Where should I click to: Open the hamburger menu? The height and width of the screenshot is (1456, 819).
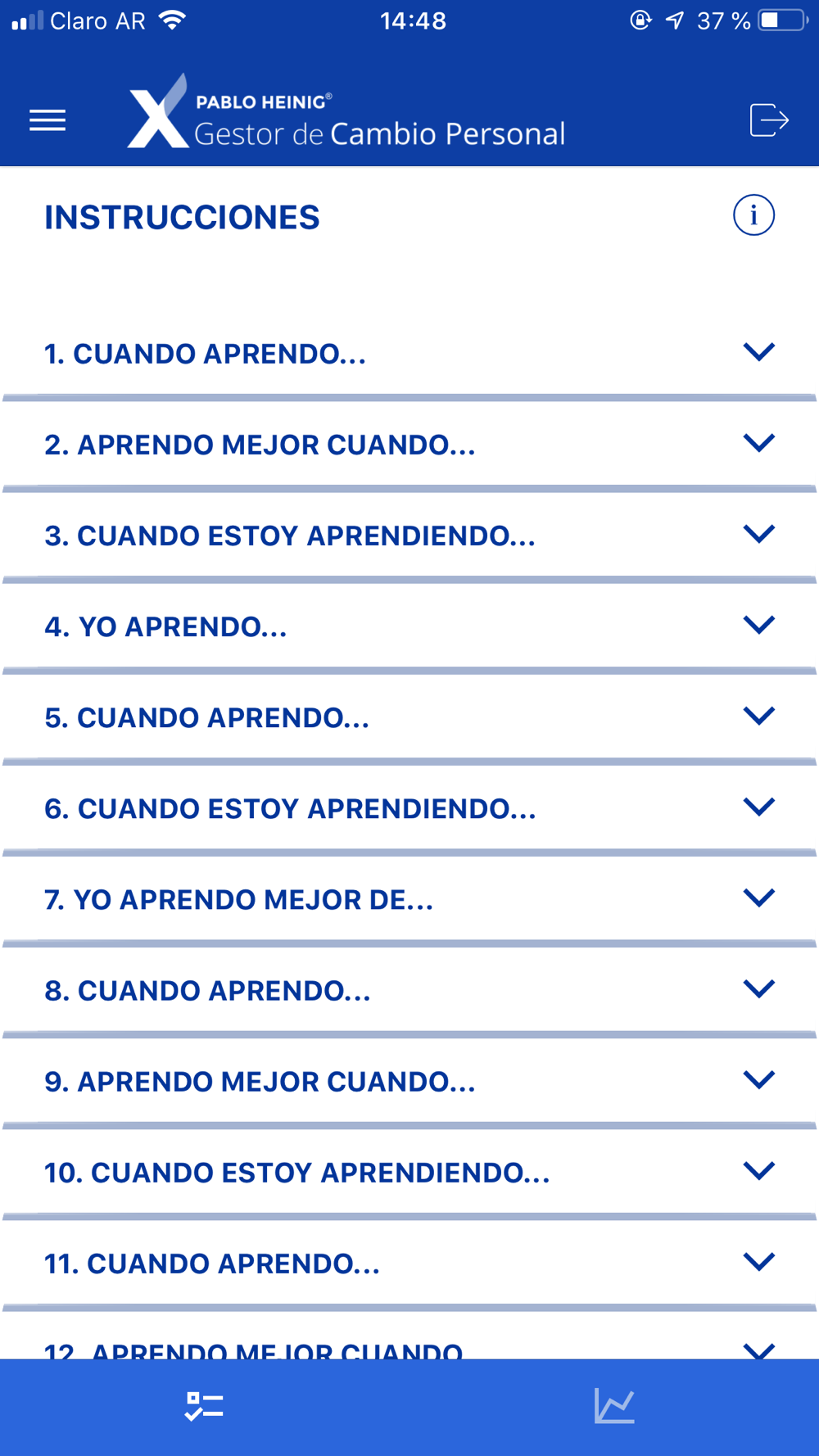(x=48, y=120)
